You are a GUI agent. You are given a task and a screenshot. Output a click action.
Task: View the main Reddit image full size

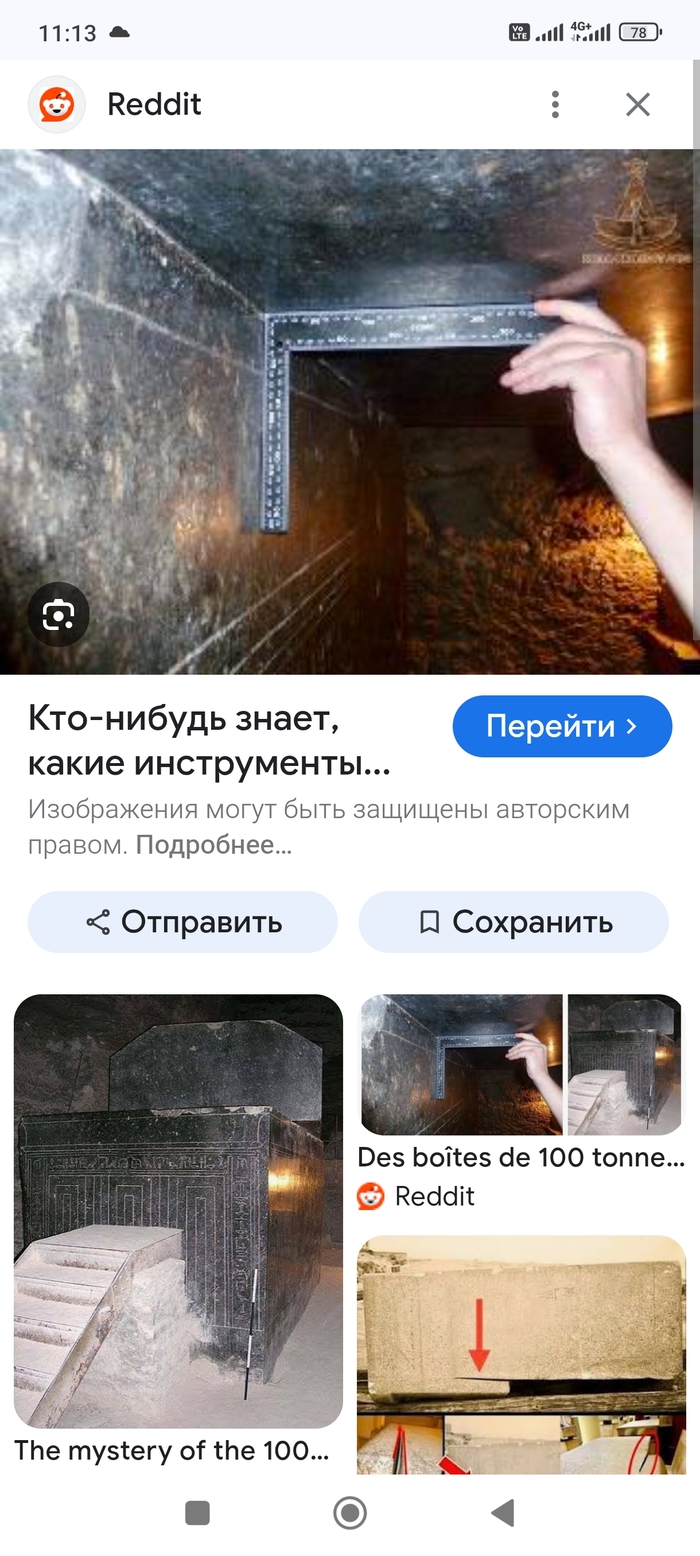click(x=350, y=410)
